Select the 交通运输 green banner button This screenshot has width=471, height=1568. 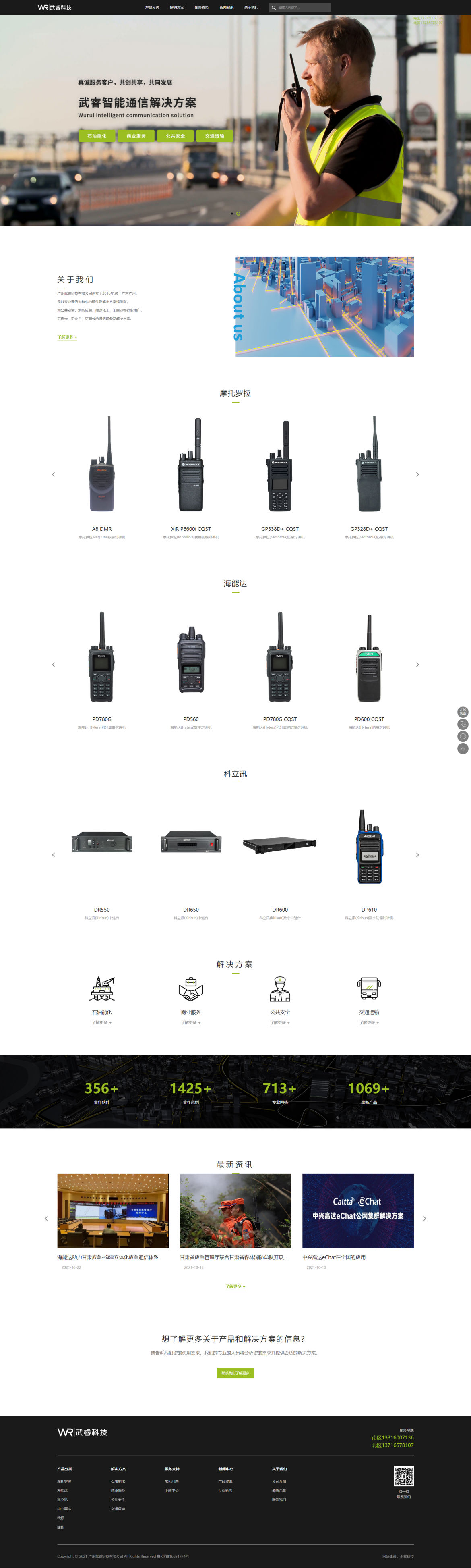pos(215,136)
